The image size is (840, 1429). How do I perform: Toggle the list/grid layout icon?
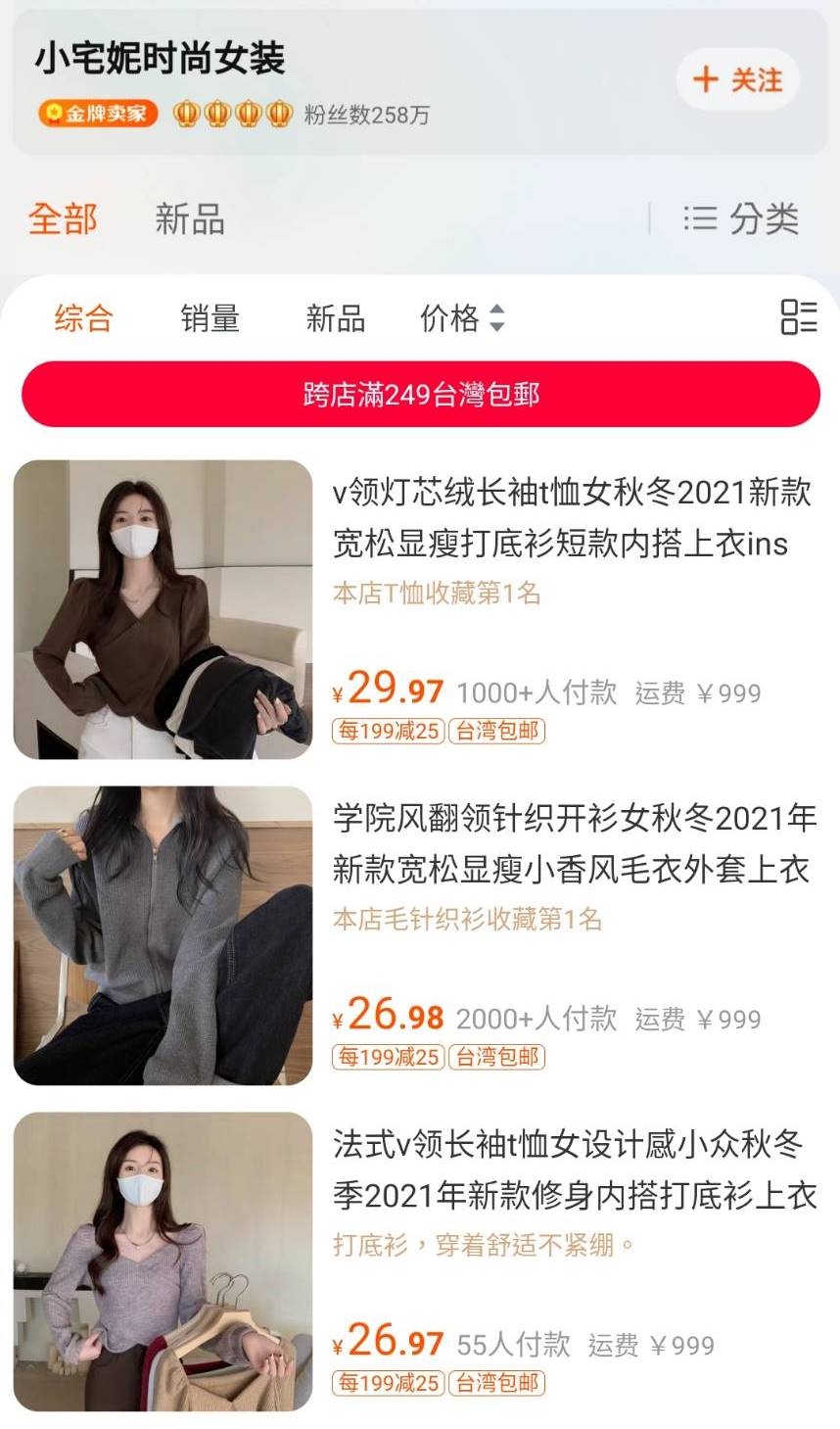tap(798, 317)
